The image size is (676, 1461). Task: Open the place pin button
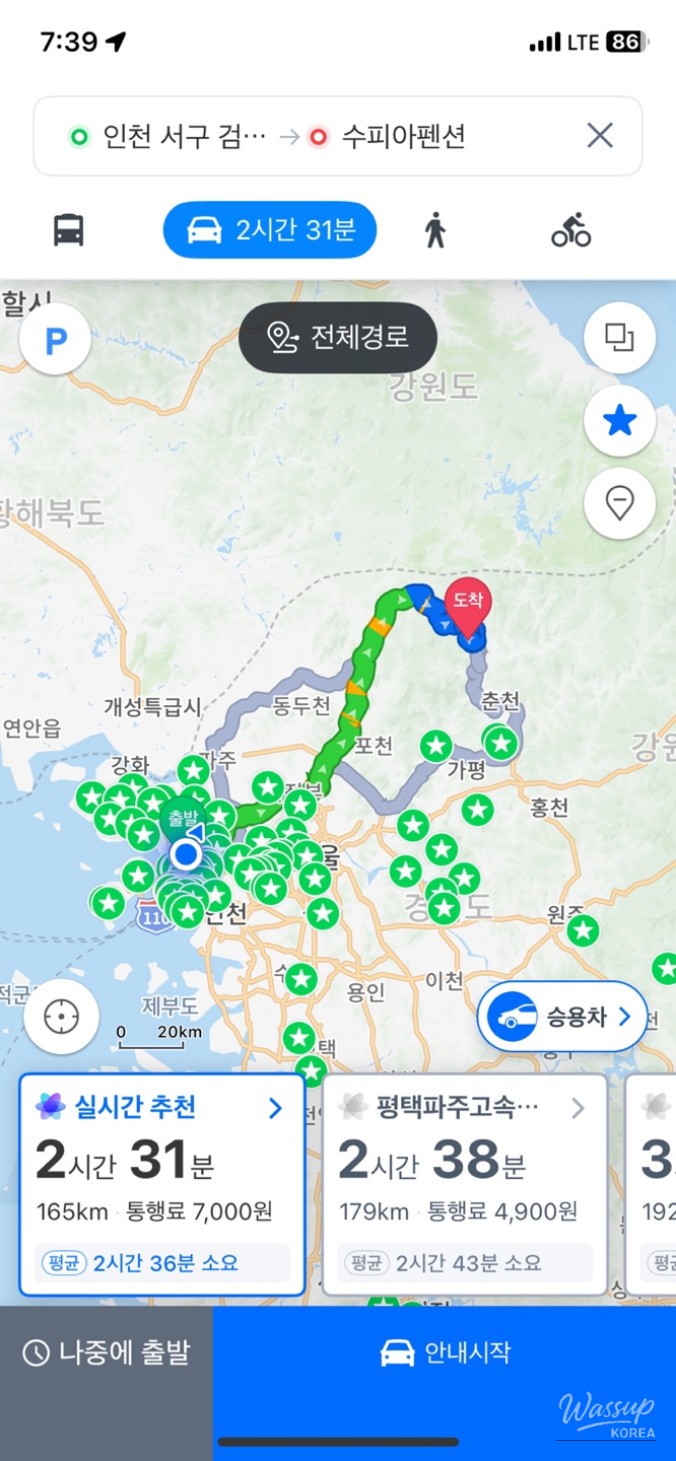point(620,503)
